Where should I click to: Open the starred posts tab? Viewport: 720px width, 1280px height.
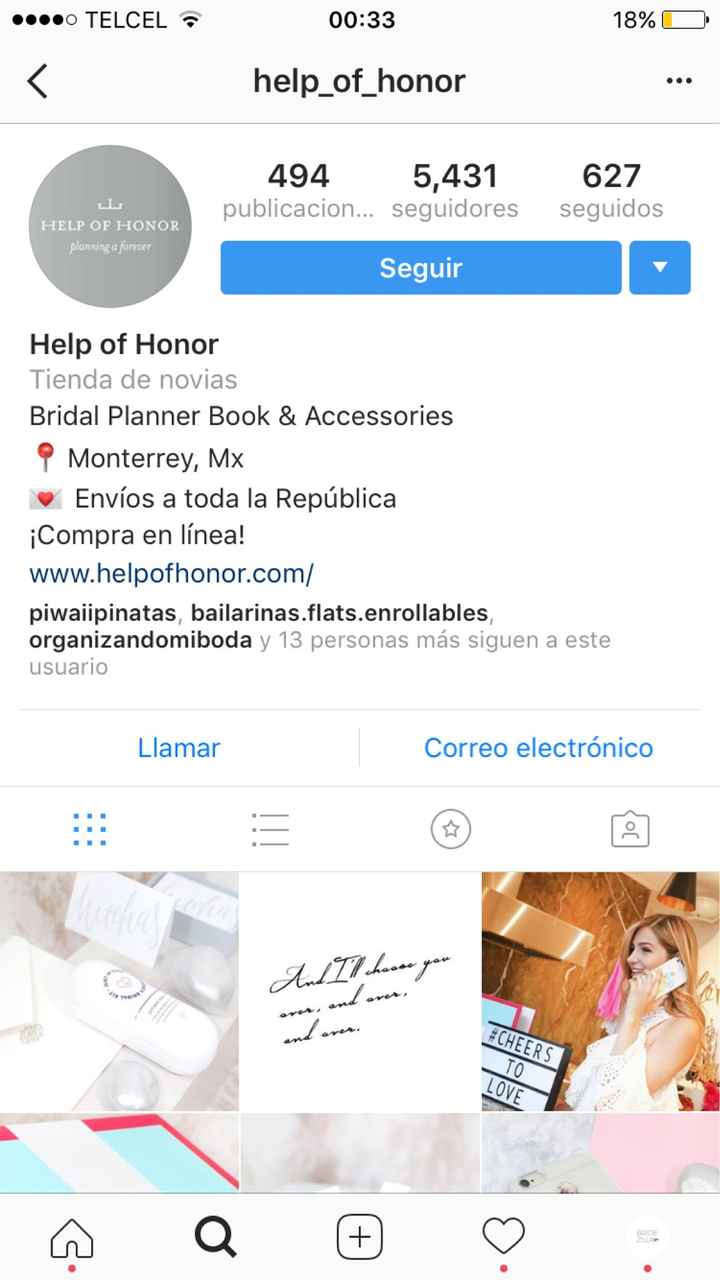coord(451,829)
